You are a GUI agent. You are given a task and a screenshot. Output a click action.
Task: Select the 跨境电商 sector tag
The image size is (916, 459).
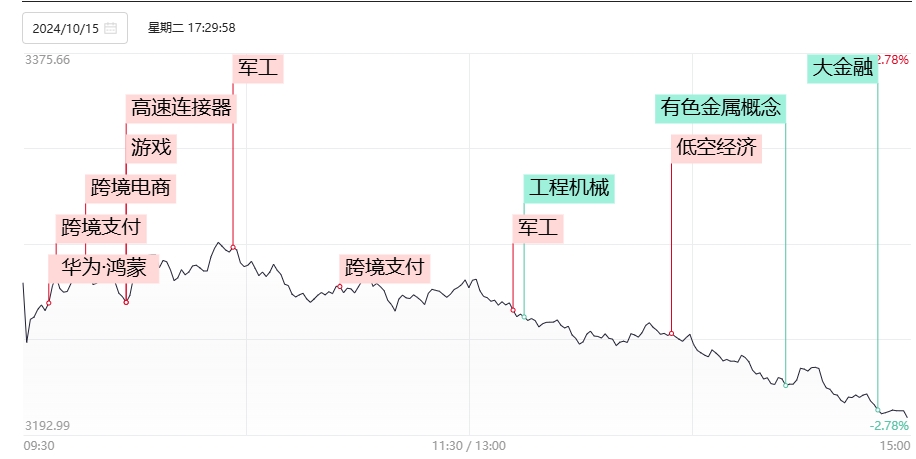coord(130,187)
